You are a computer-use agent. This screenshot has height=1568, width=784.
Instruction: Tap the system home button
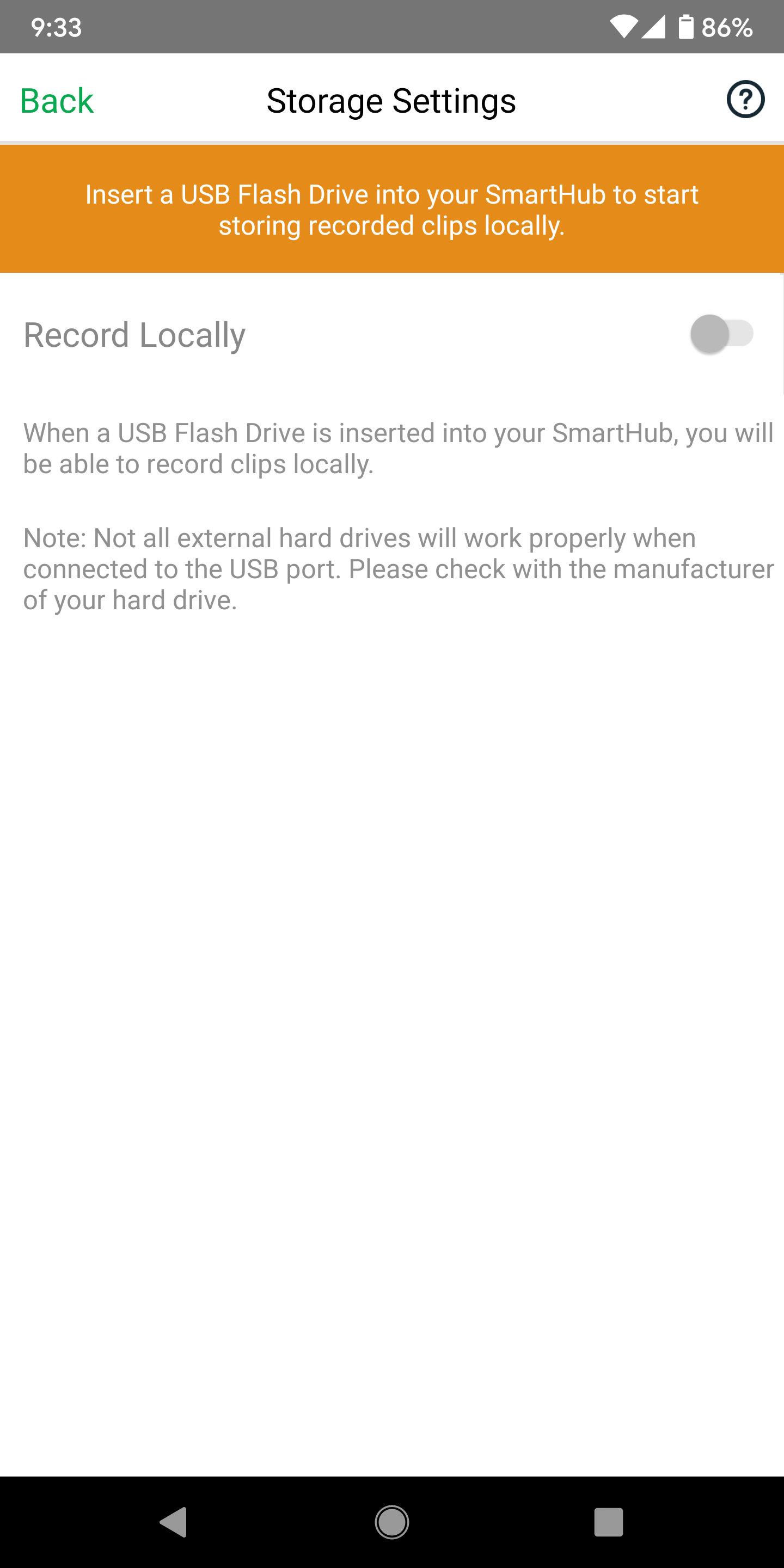pyautogui.click(x=391, y=1522)
